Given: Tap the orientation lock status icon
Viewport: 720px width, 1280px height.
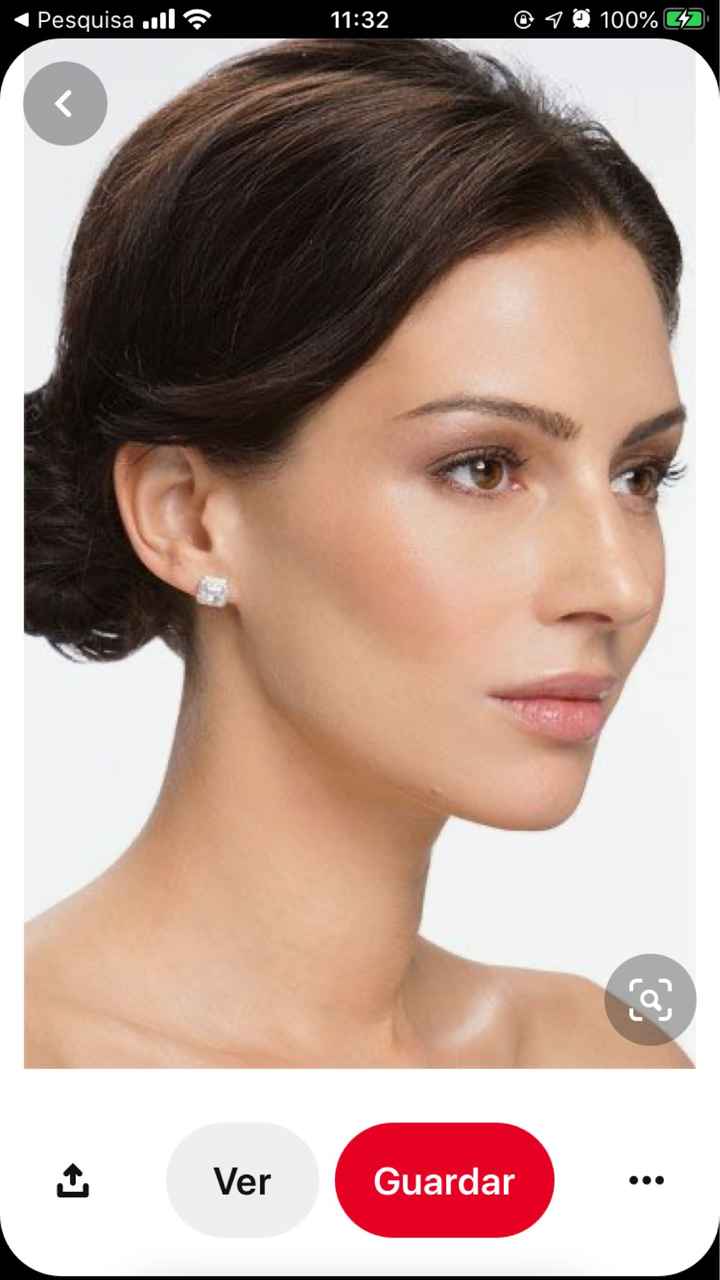Looking at the screenshot, I should 522,18.
